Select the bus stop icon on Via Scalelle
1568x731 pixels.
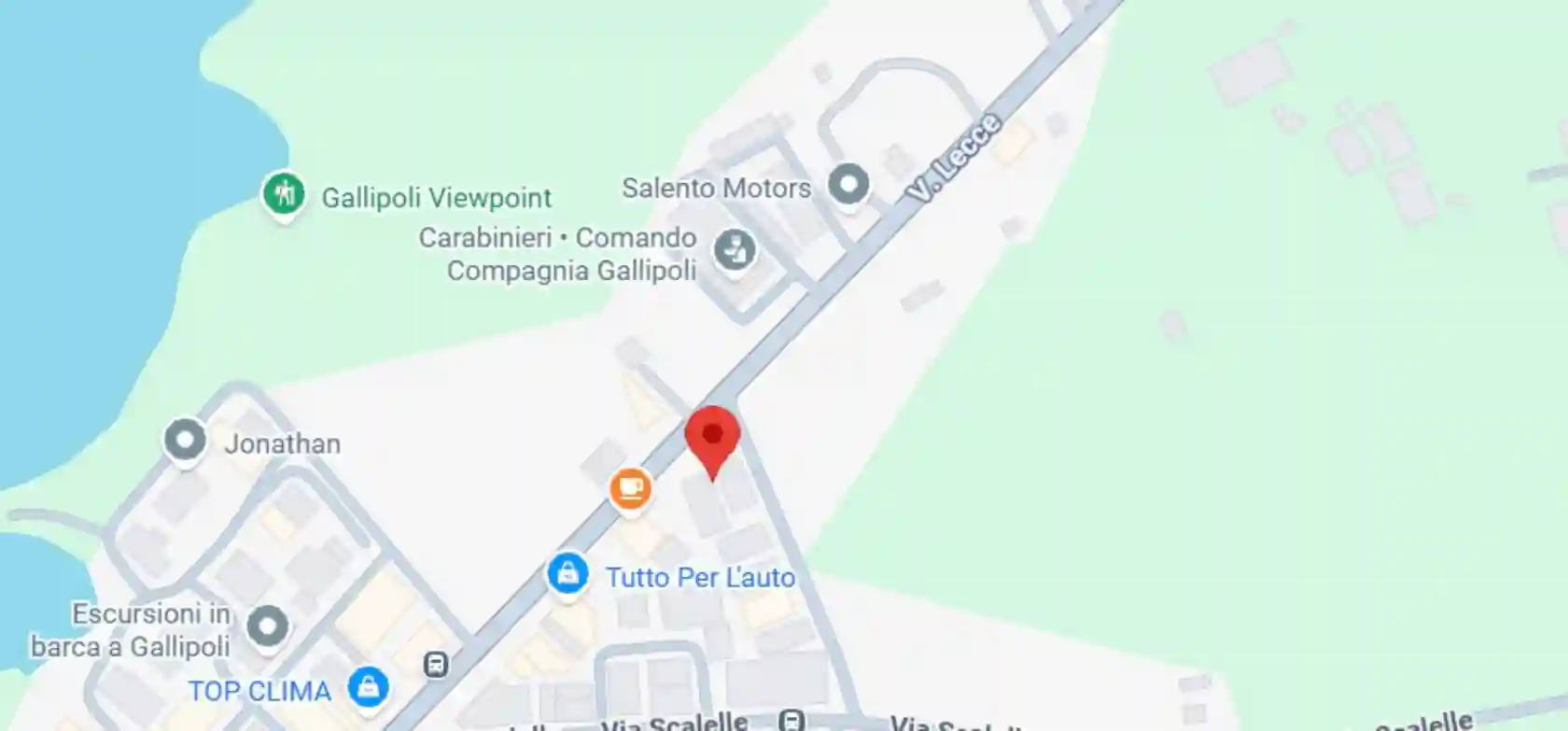tap(791, 720)
